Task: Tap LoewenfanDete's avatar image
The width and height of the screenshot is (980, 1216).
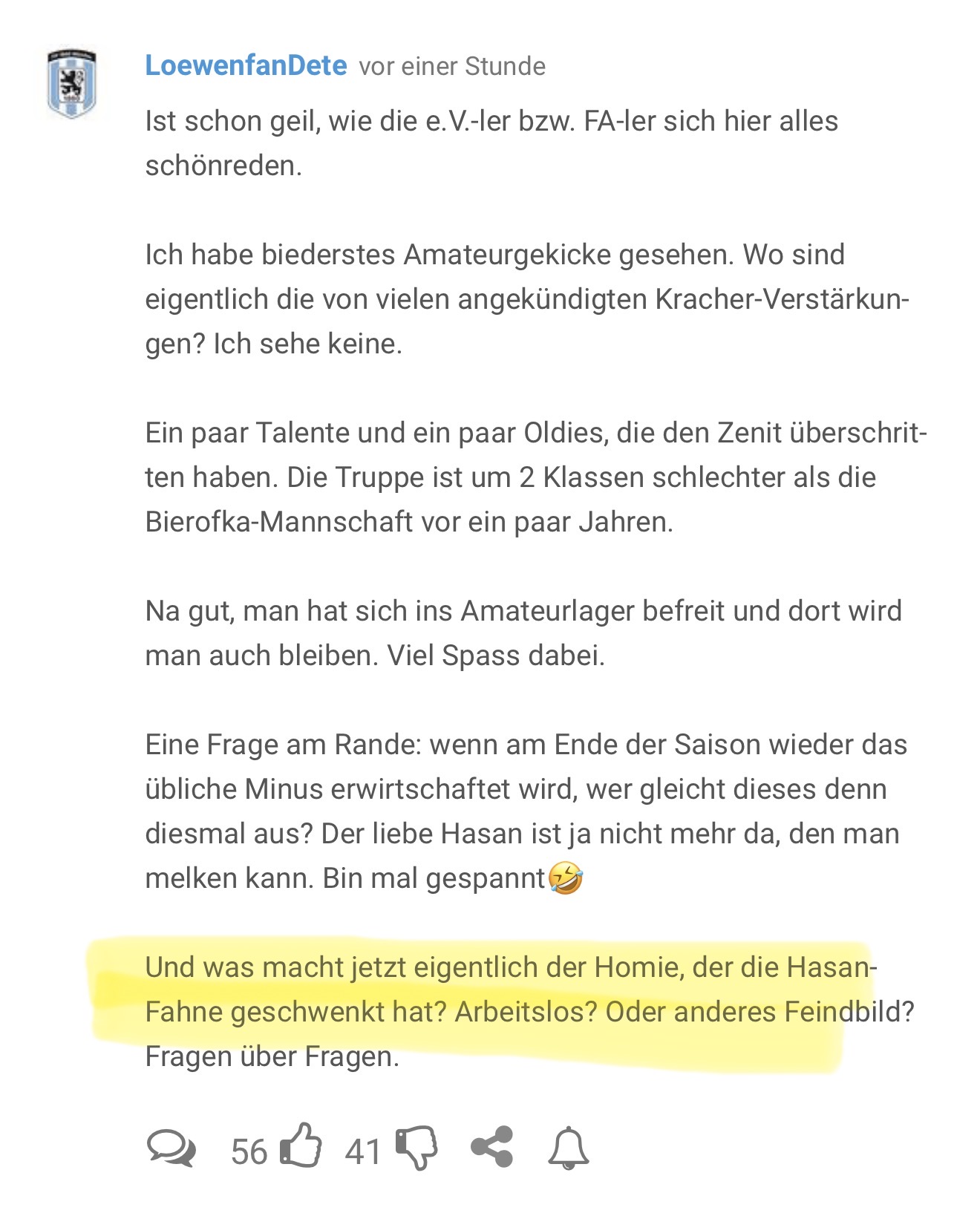Action: pos(72,84)
